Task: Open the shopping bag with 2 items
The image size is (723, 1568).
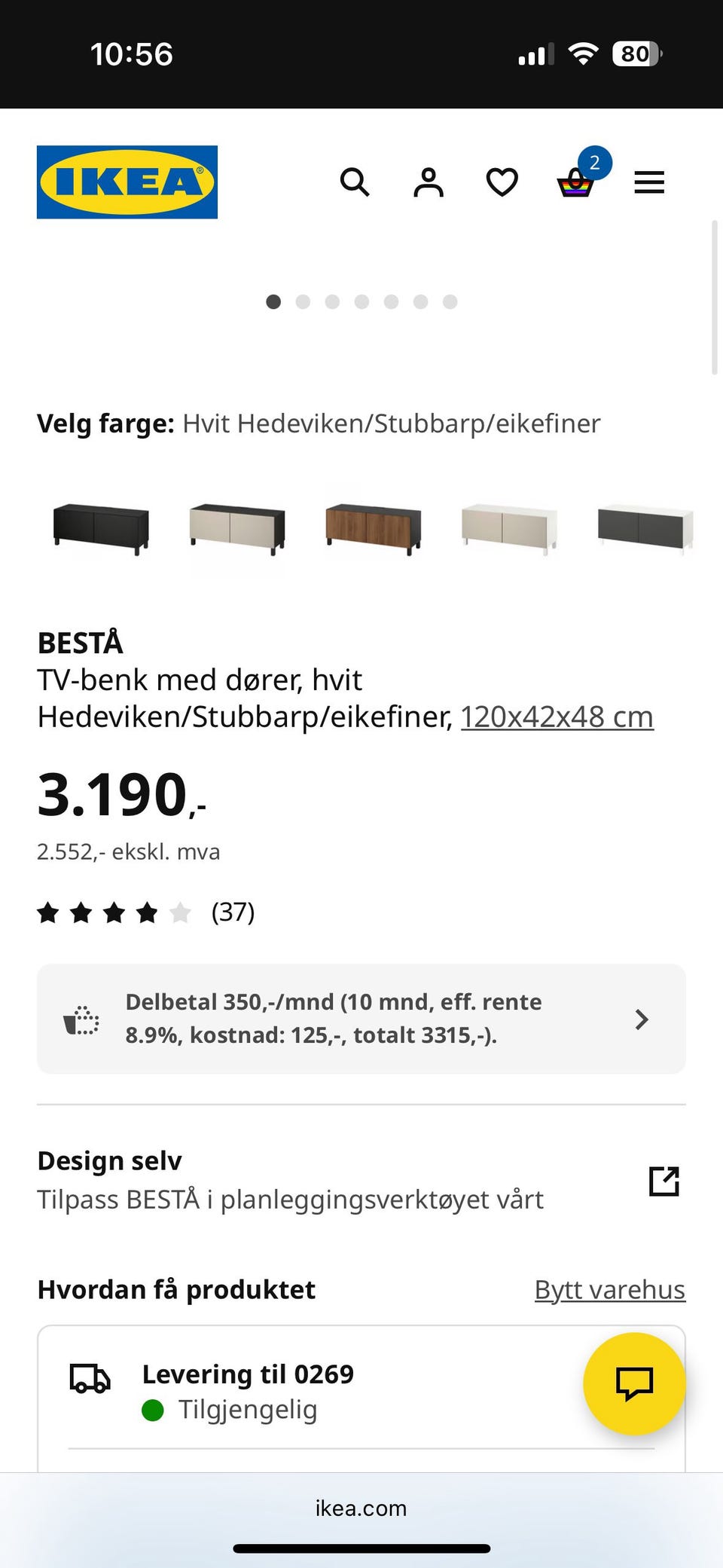Action: coord(576,183)
